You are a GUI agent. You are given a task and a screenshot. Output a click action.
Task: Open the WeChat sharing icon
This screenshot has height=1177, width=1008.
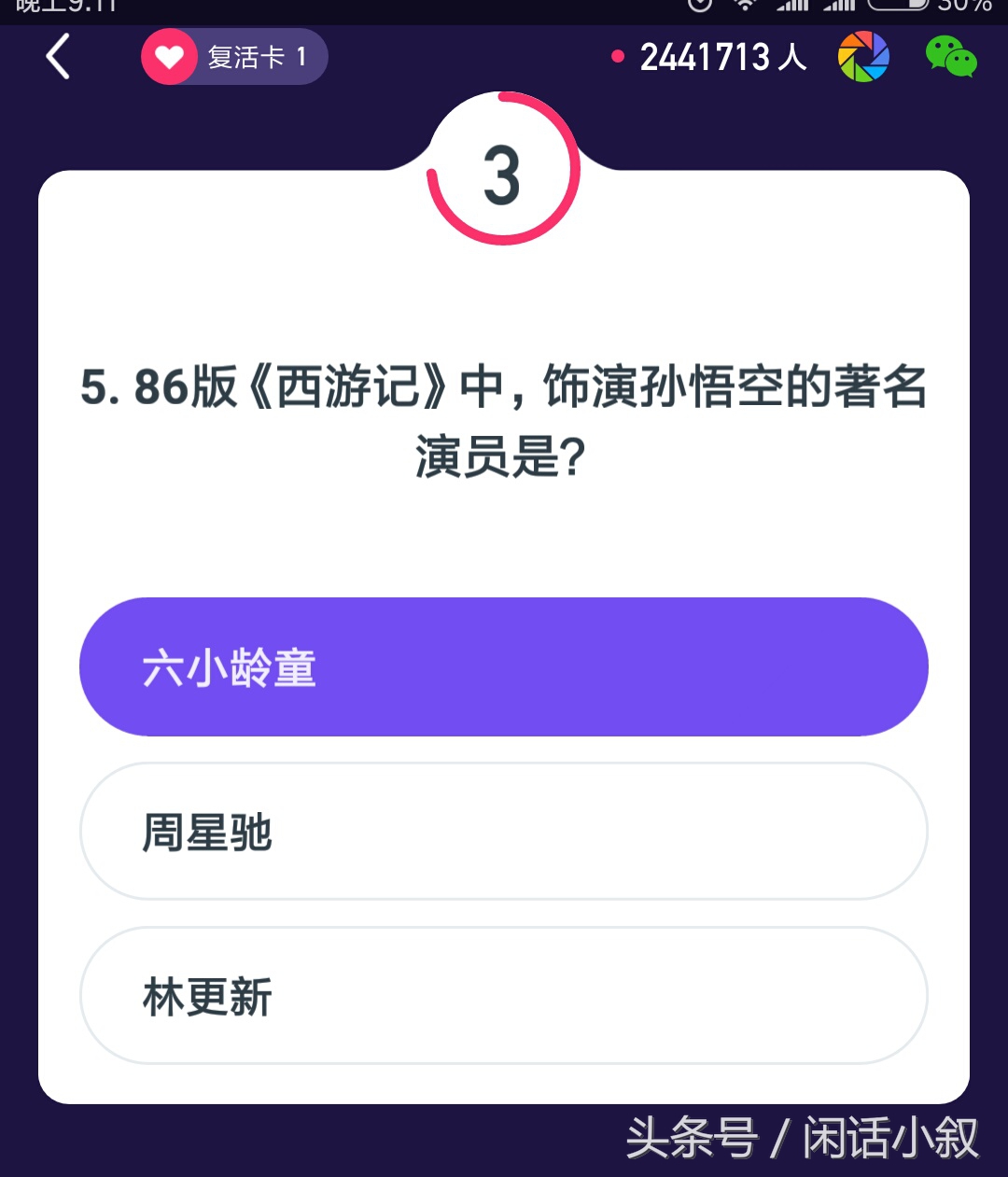[x=953, y=57]
